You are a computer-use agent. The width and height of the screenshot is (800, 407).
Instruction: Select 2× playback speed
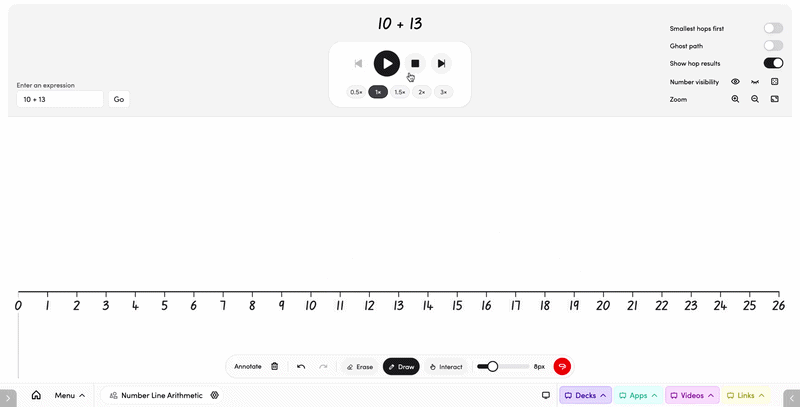point(421,92)
